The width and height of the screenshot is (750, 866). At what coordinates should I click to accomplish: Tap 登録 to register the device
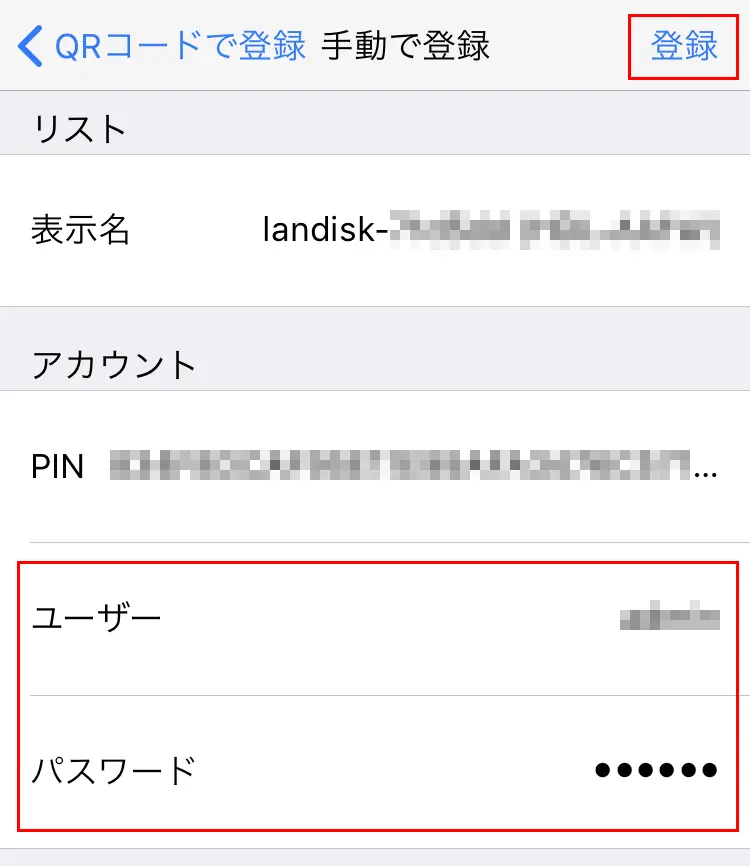pos(684,46)
